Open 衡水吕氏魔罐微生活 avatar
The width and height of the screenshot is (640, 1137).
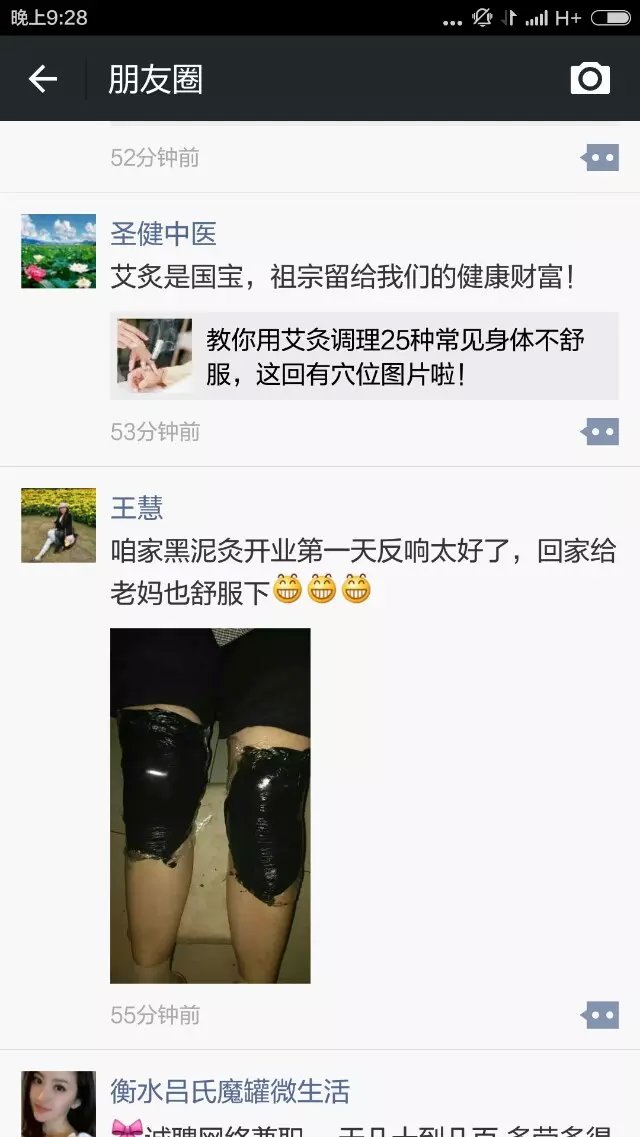tap(58, 1103)
